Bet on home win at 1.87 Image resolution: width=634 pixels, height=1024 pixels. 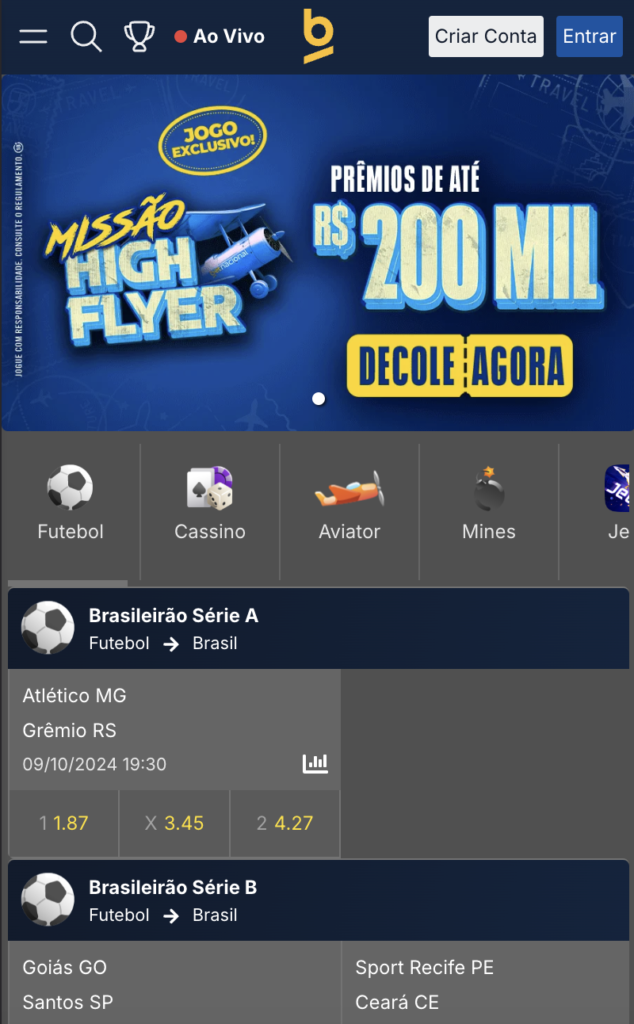coord(64,824)
